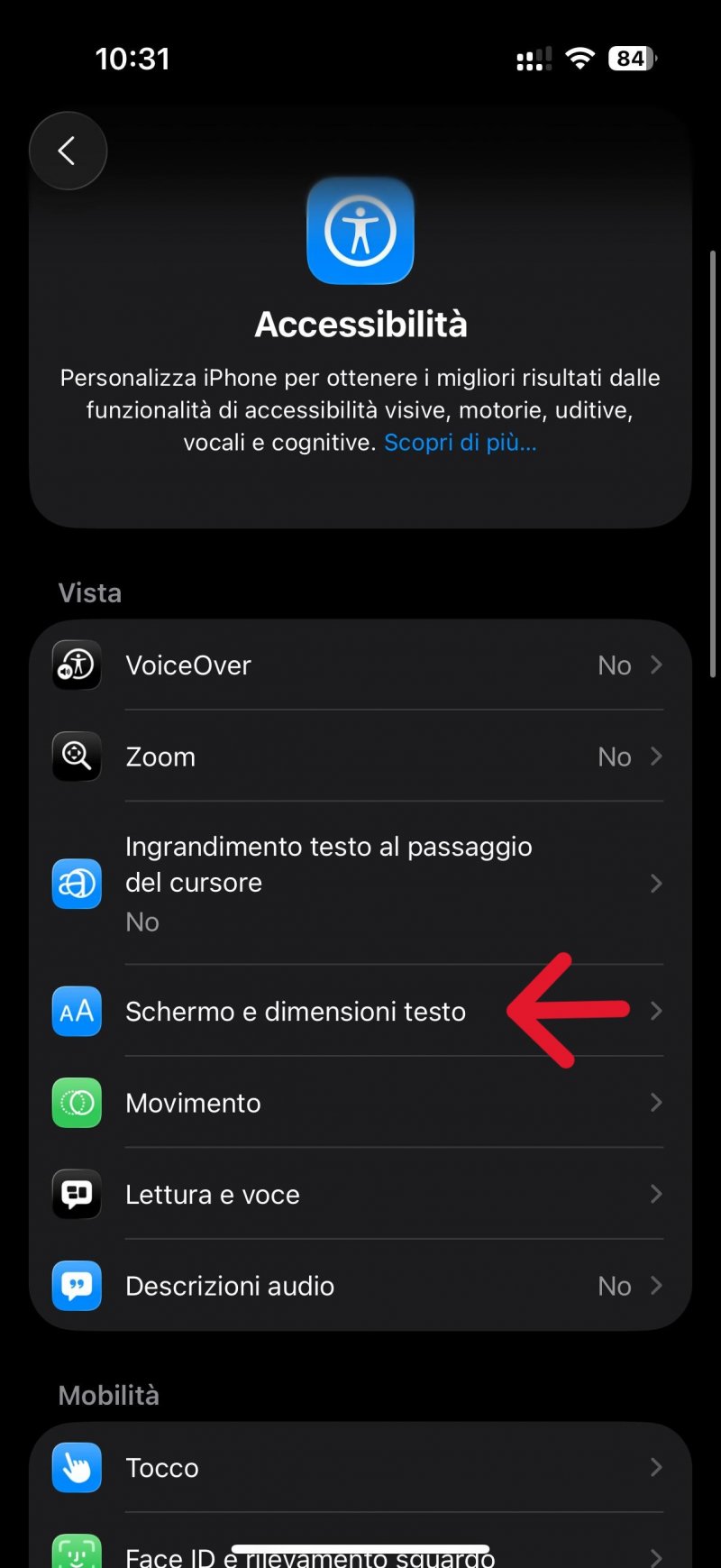The image size is (721, 1568).
Task: Tap the back chevron button
Action: [x=68, y=151]
